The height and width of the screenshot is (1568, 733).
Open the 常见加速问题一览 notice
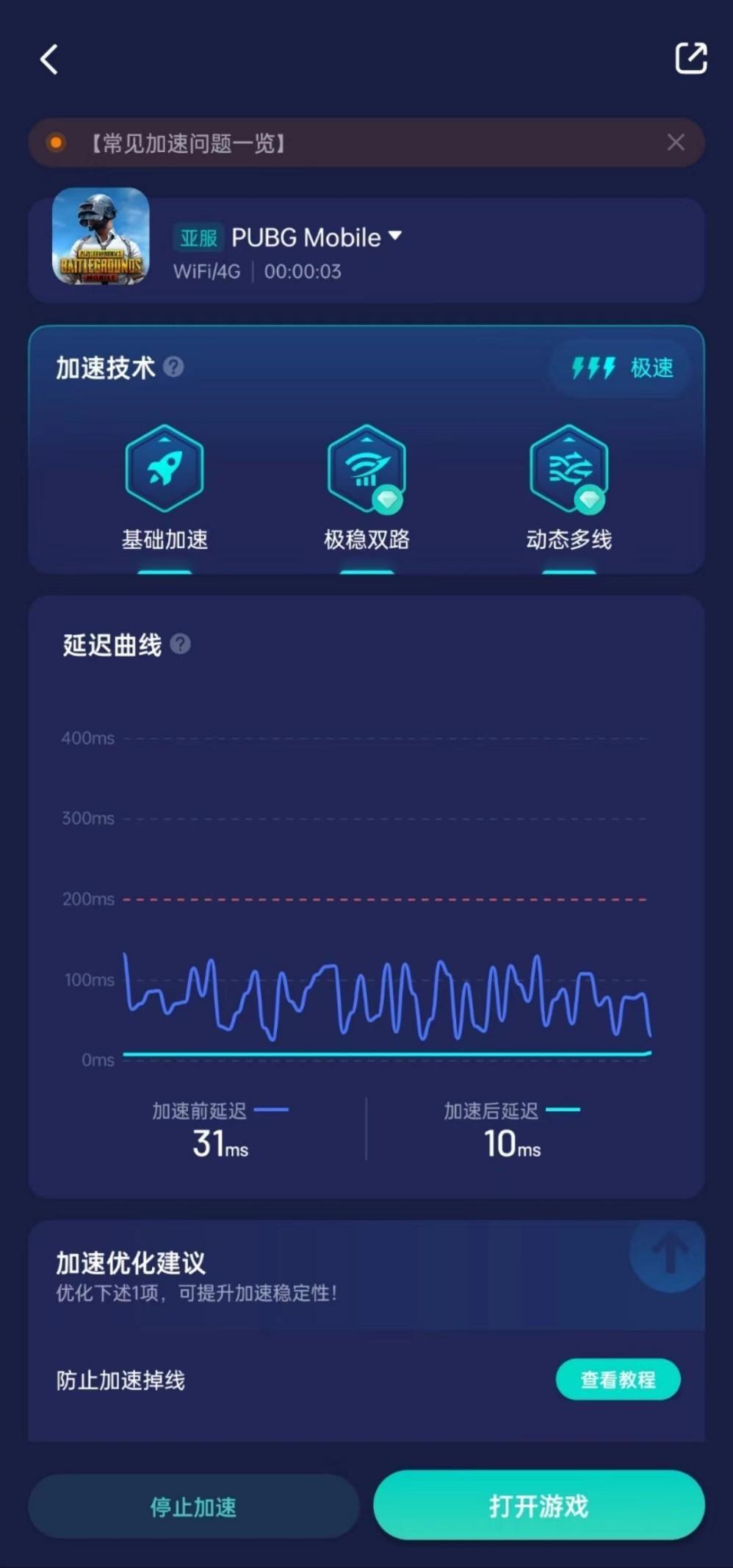point(188,143)
